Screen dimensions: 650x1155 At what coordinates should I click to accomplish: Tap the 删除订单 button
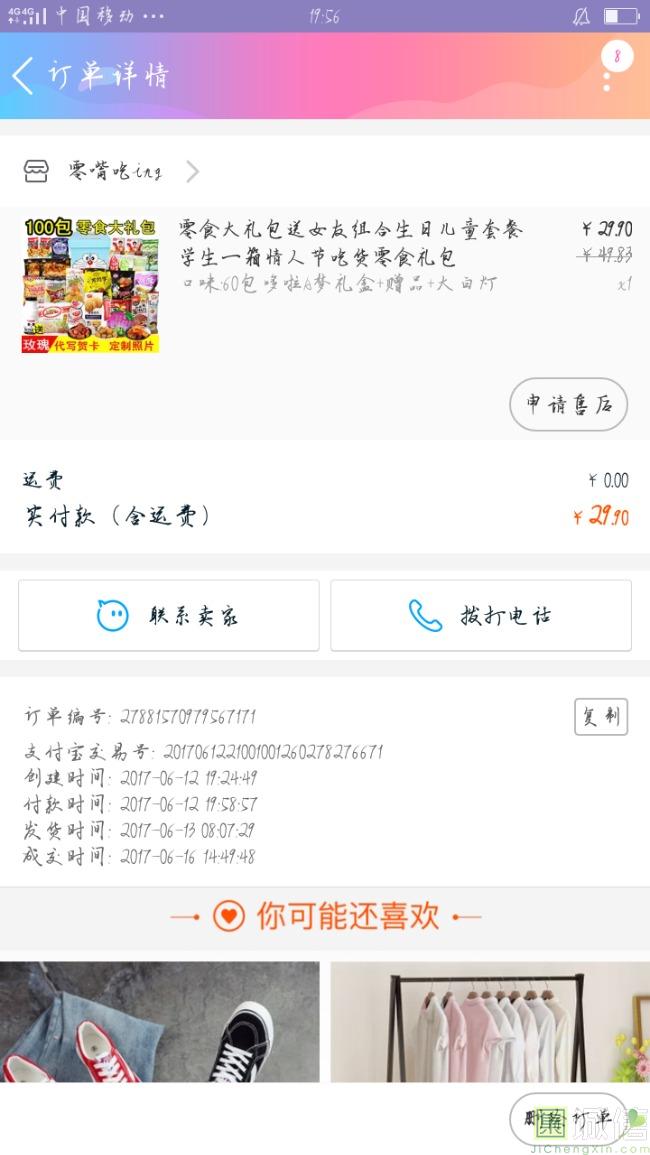[568, 1120]
